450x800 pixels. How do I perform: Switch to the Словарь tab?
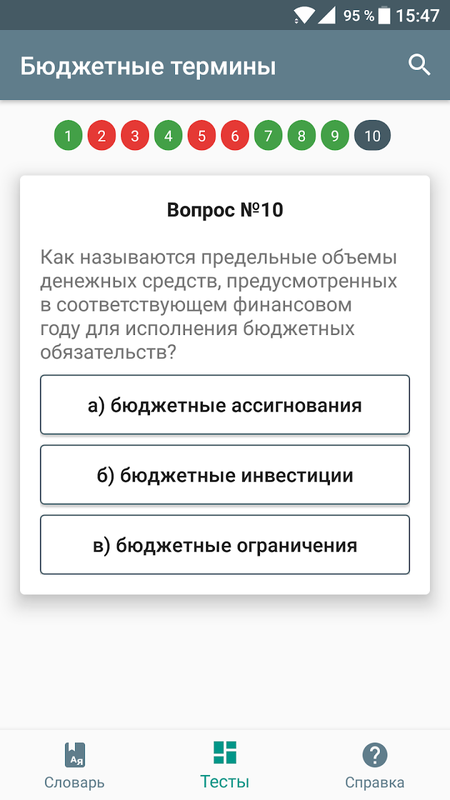click(74, 765)
